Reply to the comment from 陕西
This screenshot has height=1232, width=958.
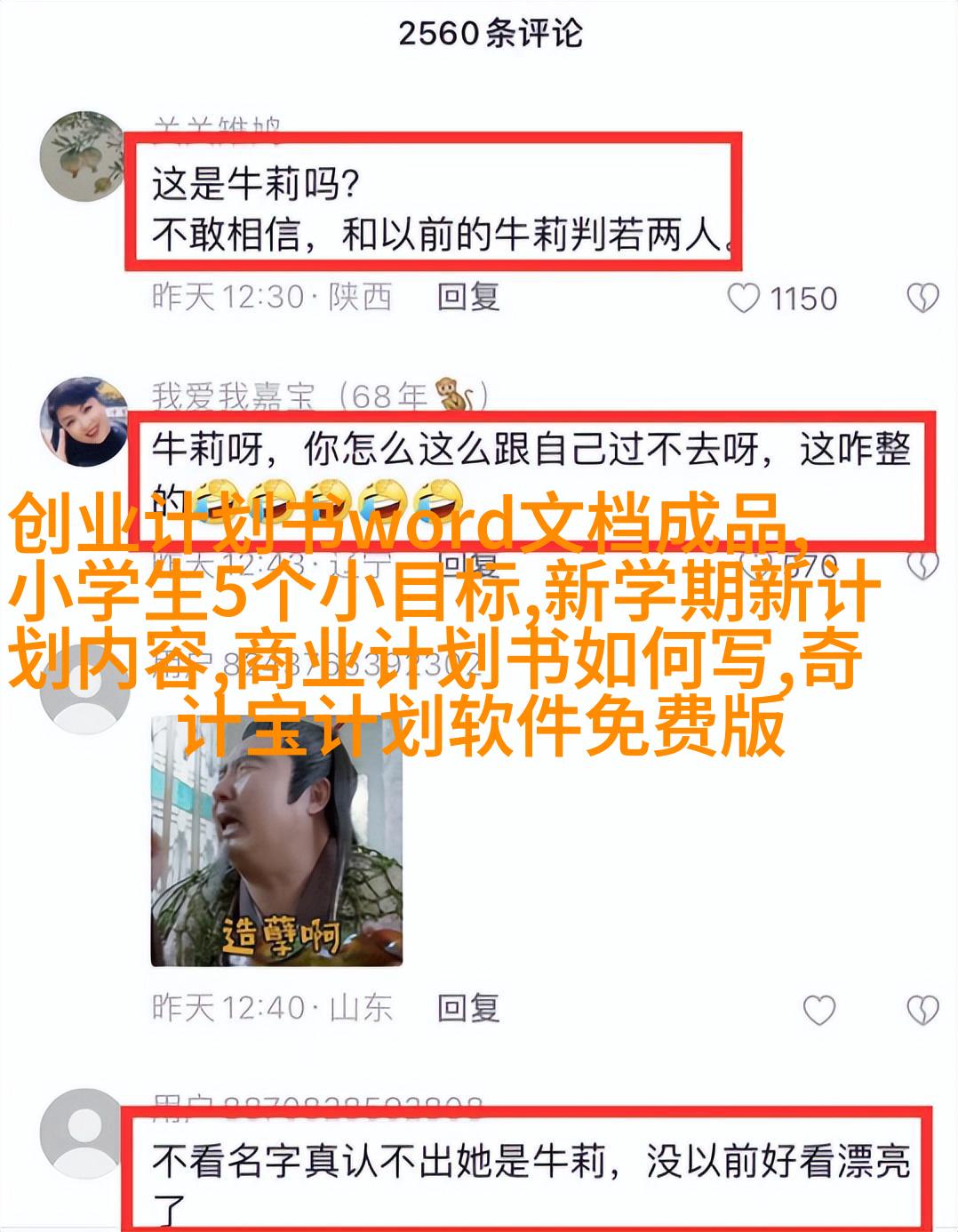point(468,297)
